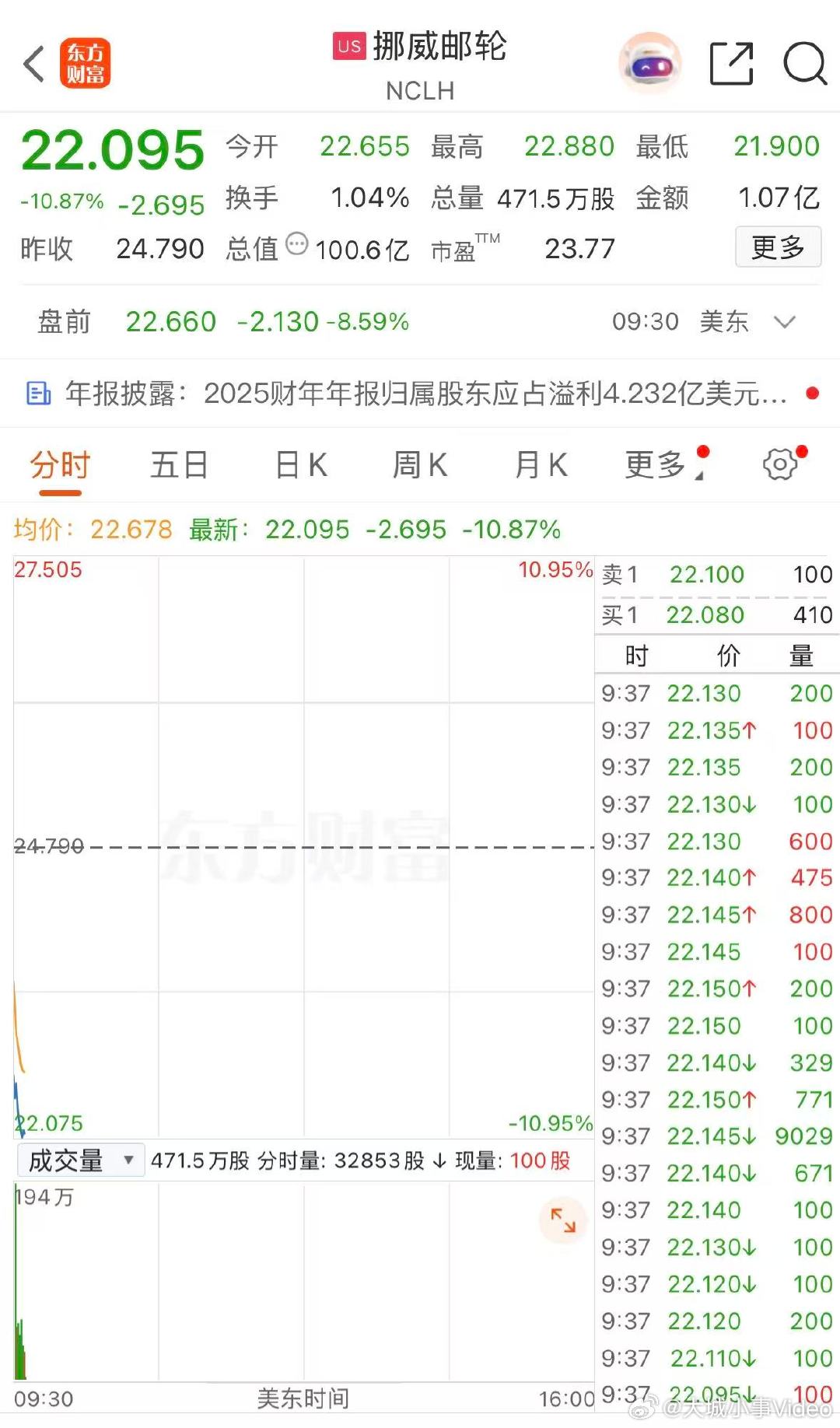Open the 更多 chart types dropdown
Viewport: 840px width, 1428px height.
point(657,464)
